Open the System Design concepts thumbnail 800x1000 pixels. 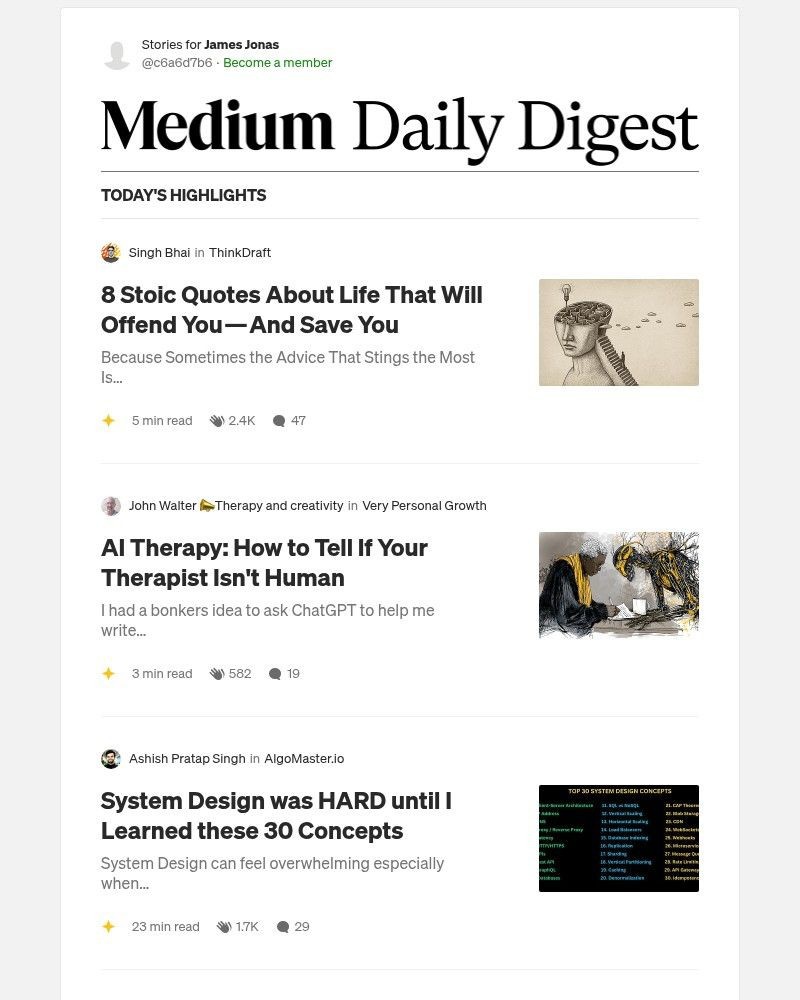click(618, 838)
